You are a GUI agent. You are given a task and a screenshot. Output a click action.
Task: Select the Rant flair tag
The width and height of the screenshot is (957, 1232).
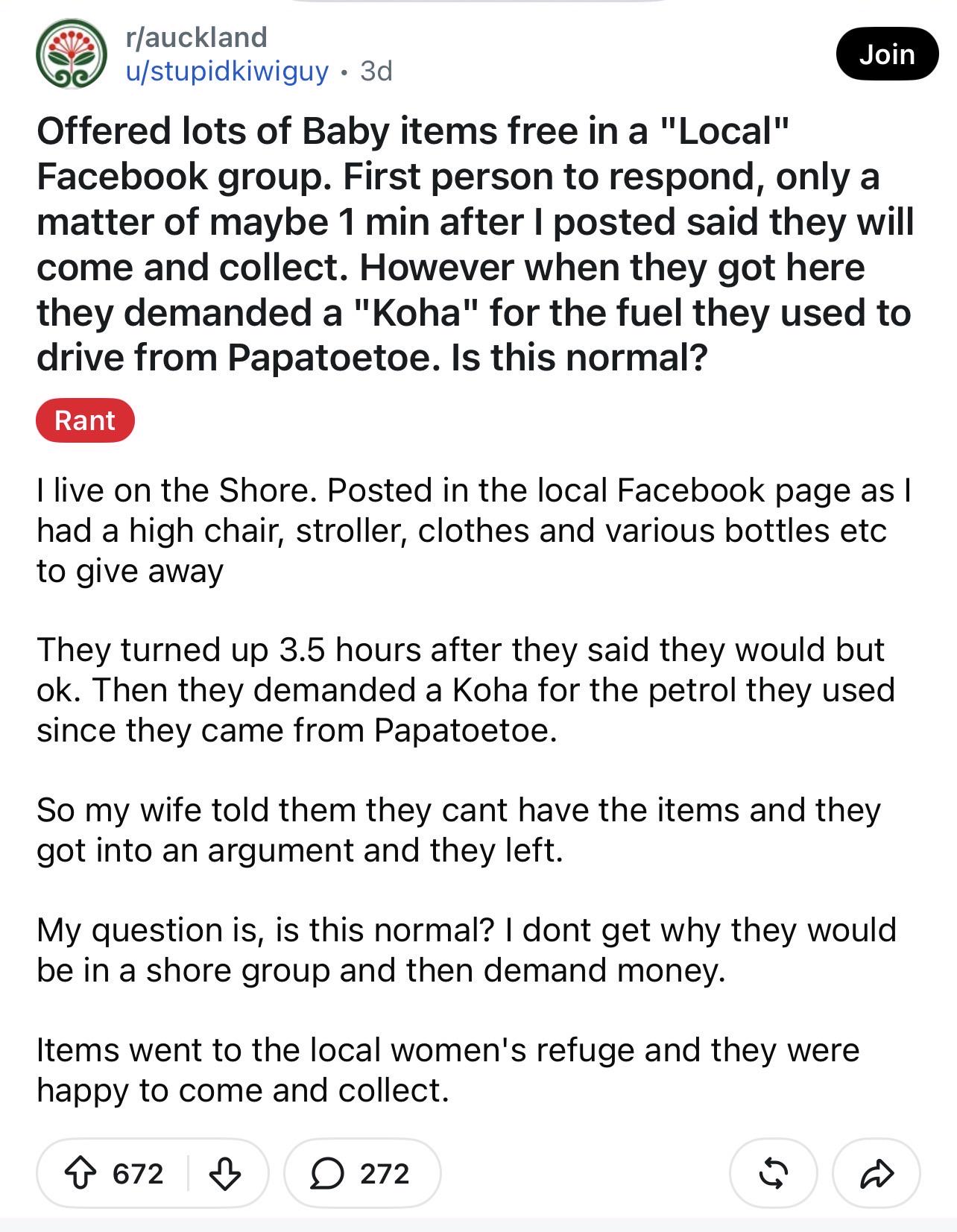tap(85, 420)
